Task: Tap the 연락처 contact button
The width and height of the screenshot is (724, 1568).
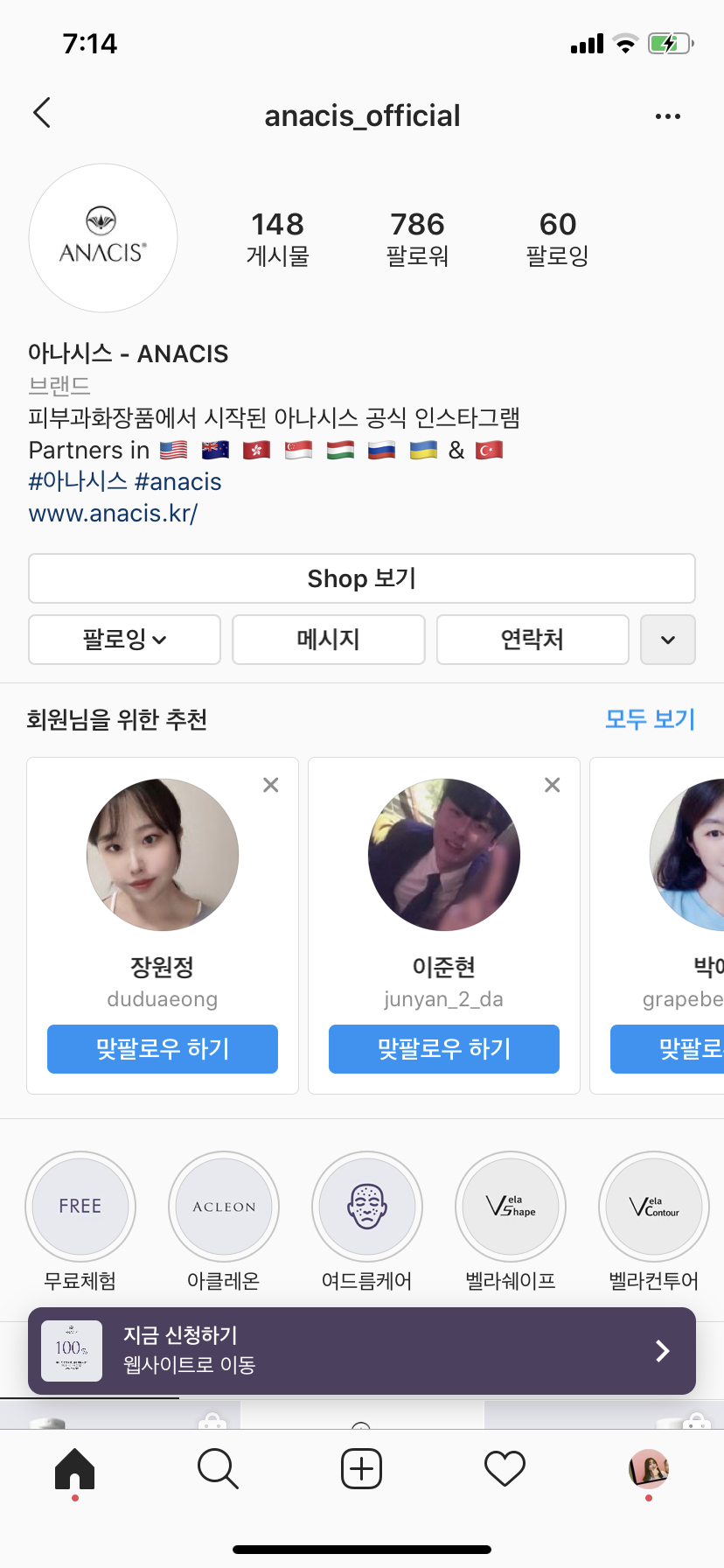Action: pos(532,640)
